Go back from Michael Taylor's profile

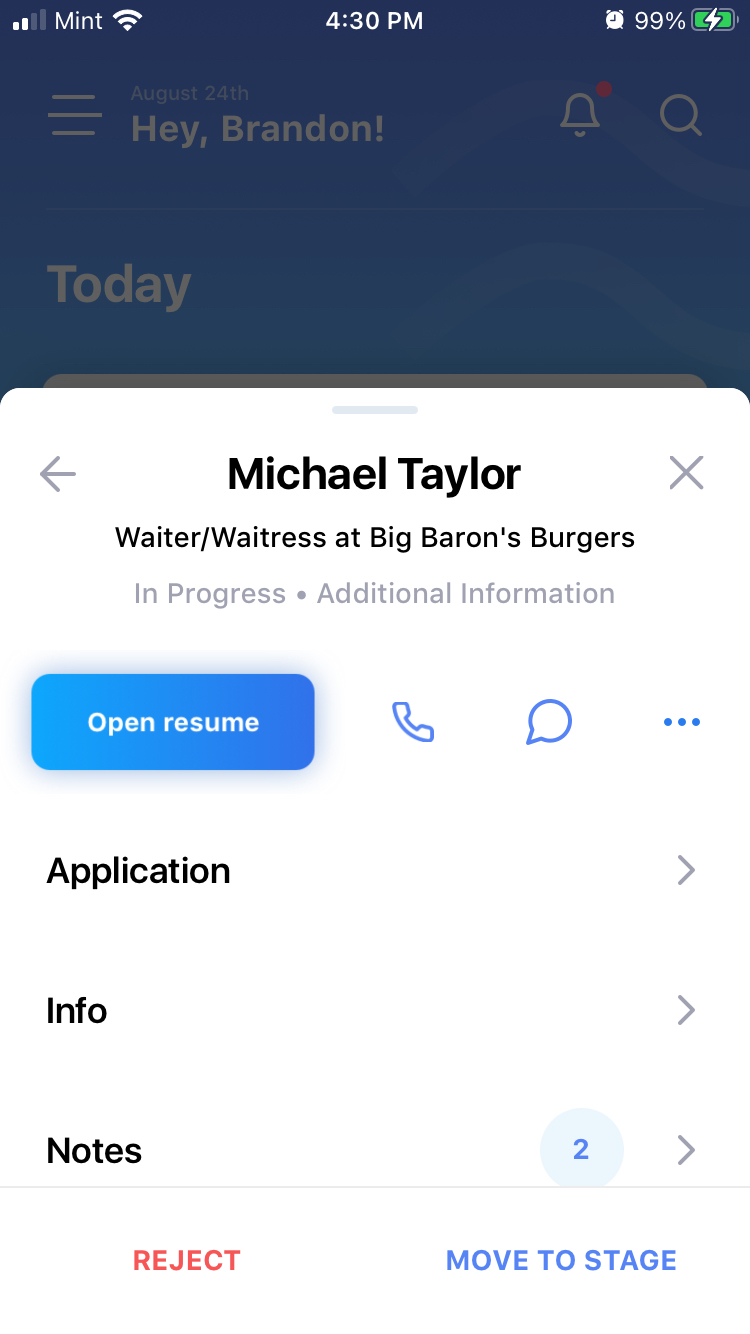point(58,474)
